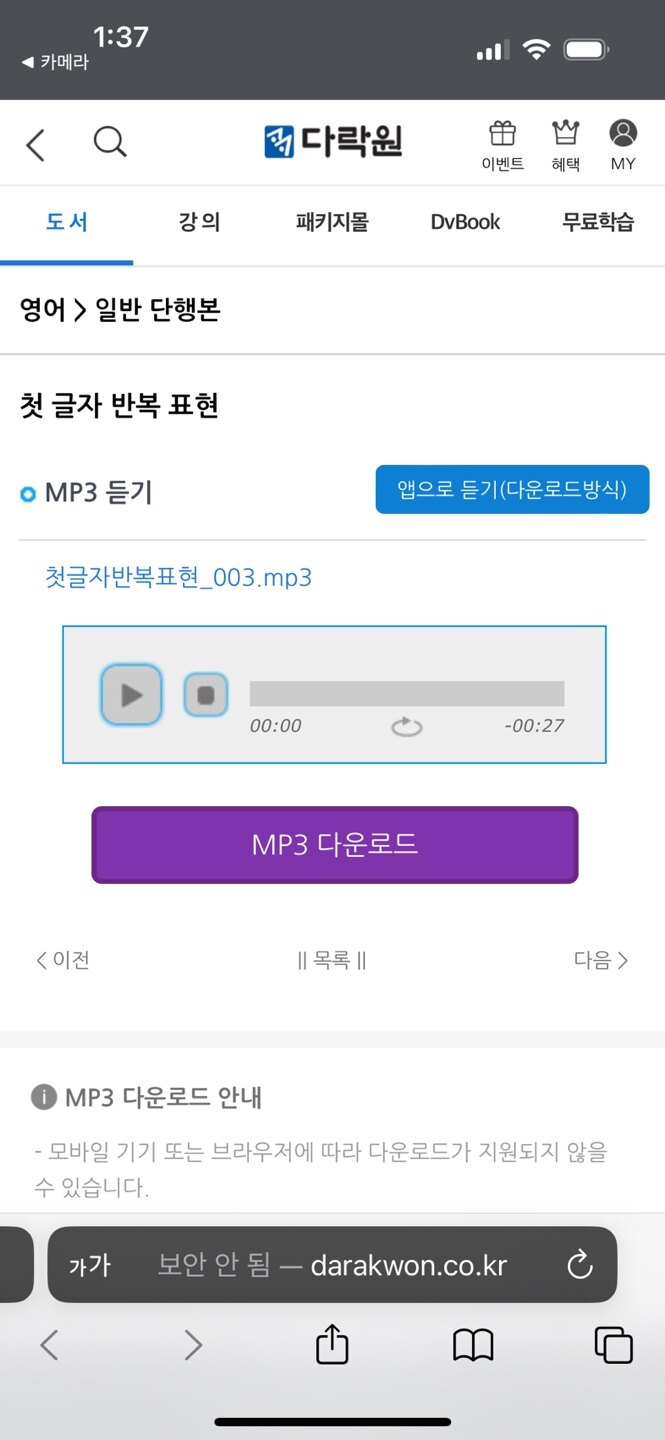Go to the 다음 track

601,960
